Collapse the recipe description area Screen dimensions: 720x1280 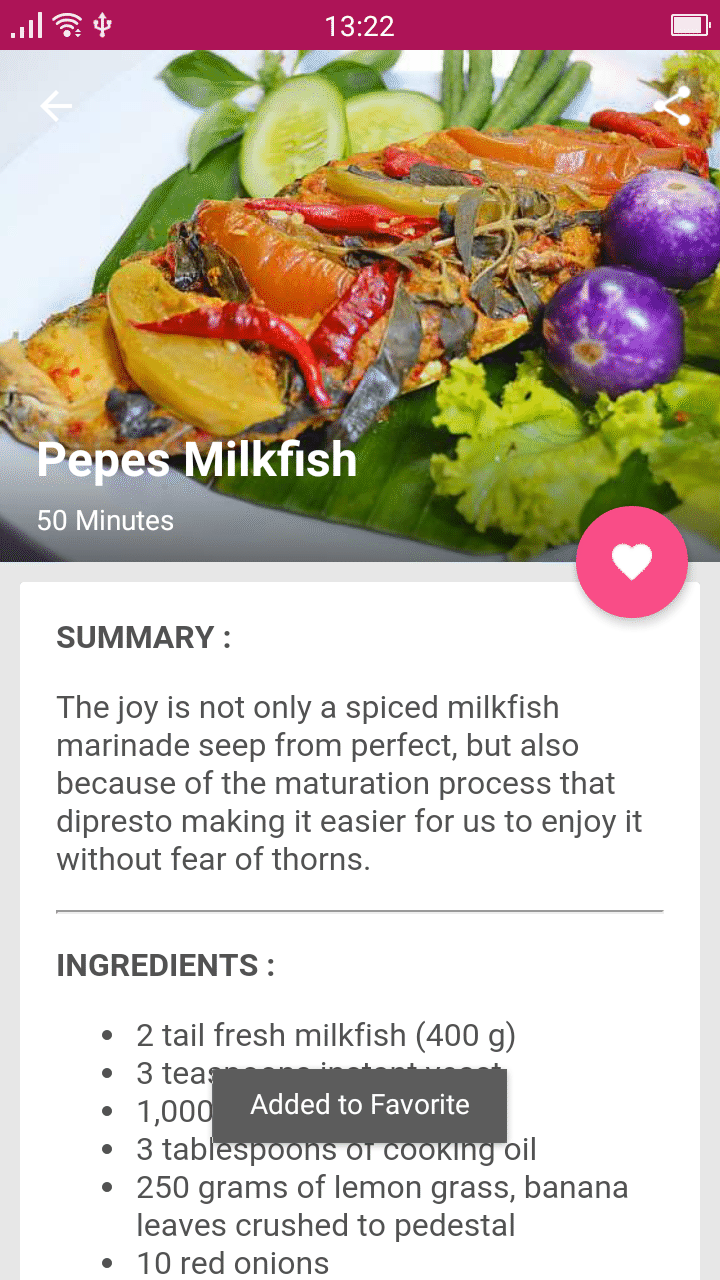[360, 783]
